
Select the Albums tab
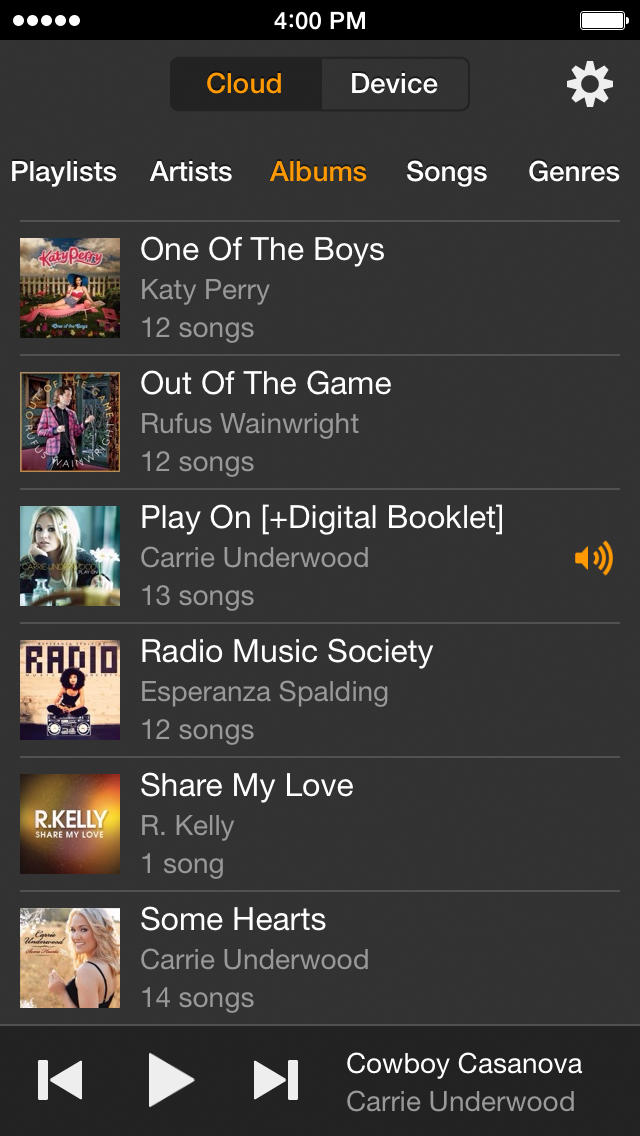318,172
